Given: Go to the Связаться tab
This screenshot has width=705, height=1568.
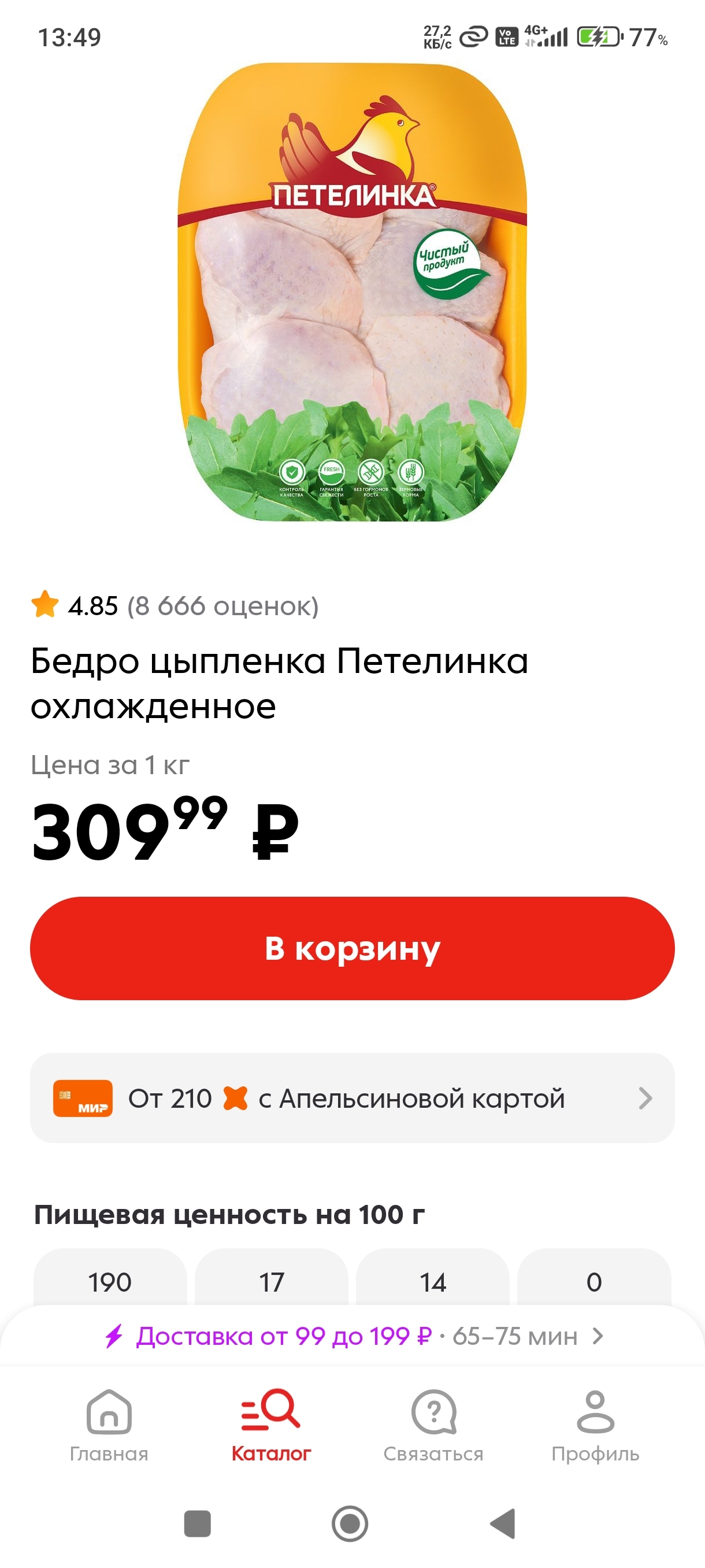Looking at the screenshot, I should pos(433,1426).
